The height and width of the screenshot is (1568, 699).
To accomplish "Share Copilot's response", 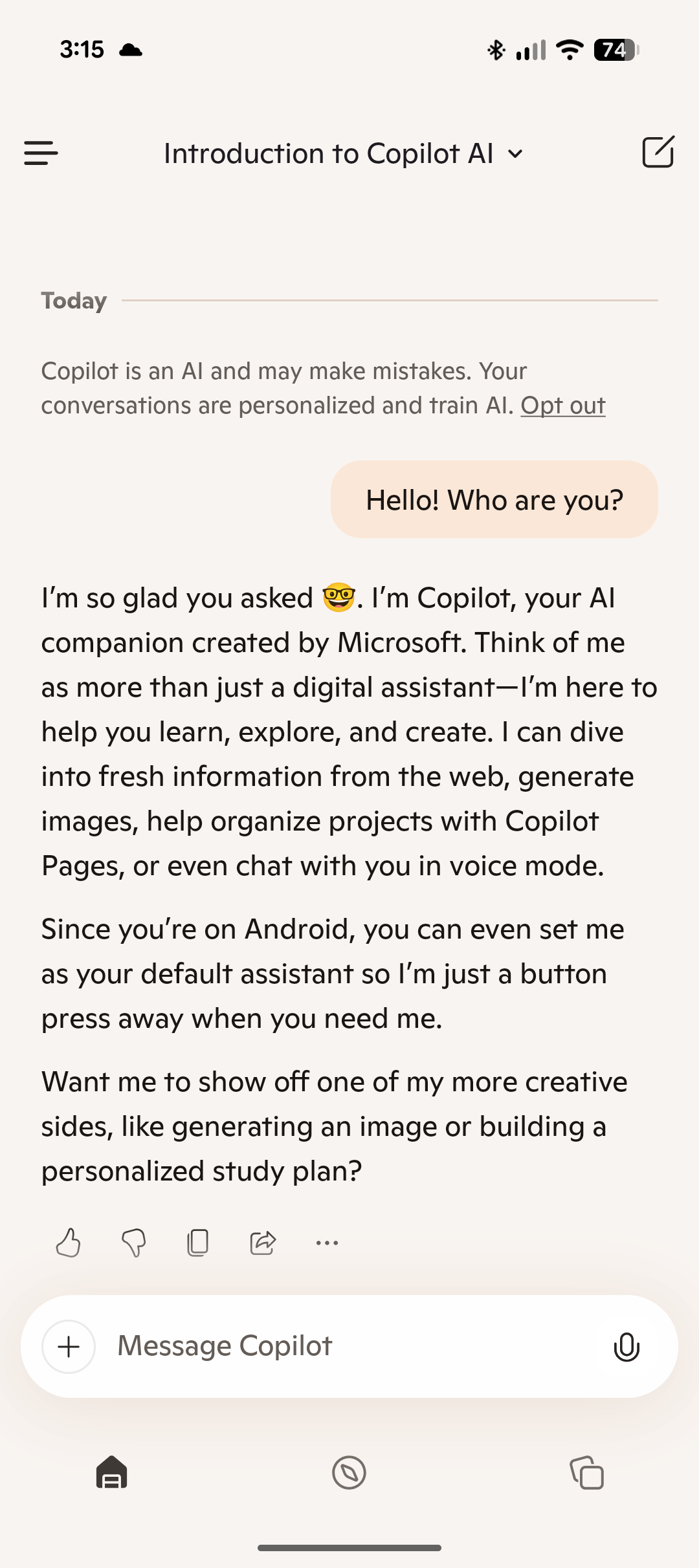I will (263, 1243).
